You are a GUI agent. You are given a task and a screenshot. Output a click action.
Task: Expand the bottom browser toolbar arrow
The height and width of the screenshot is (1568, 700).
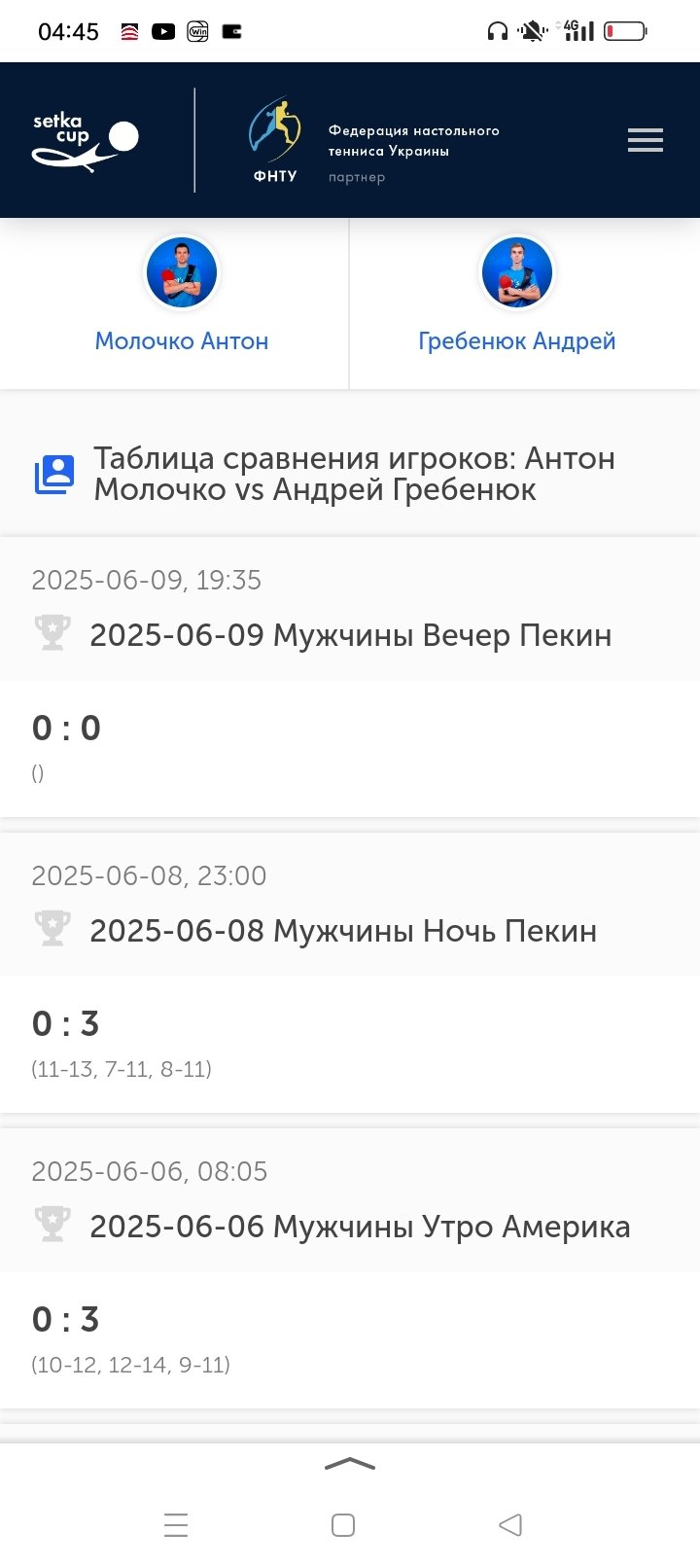click(x=350, y=1464)
